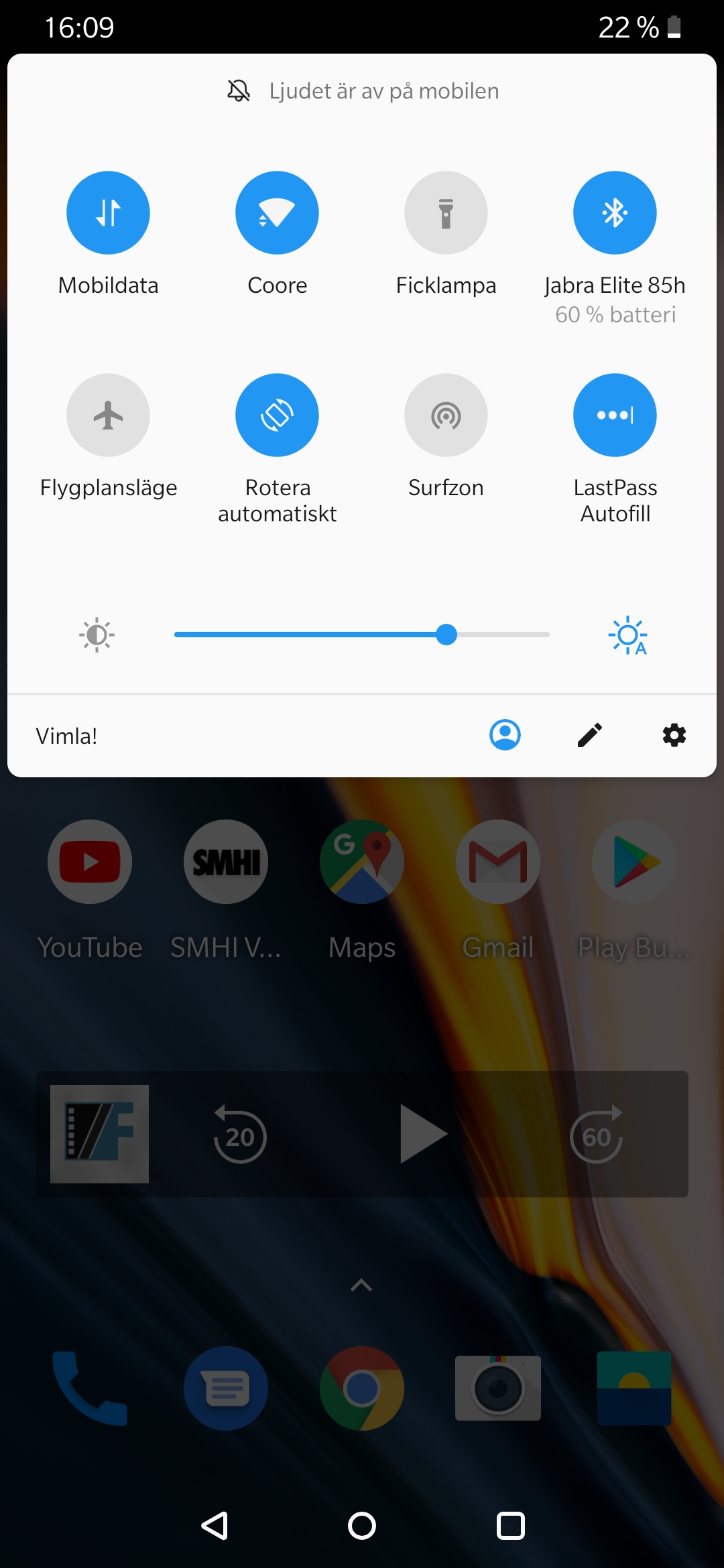Image resolution: width=724 pixels, height=1568 pixels.
Task: Turn on Surfzon hotspot
Action: [446, 415]
